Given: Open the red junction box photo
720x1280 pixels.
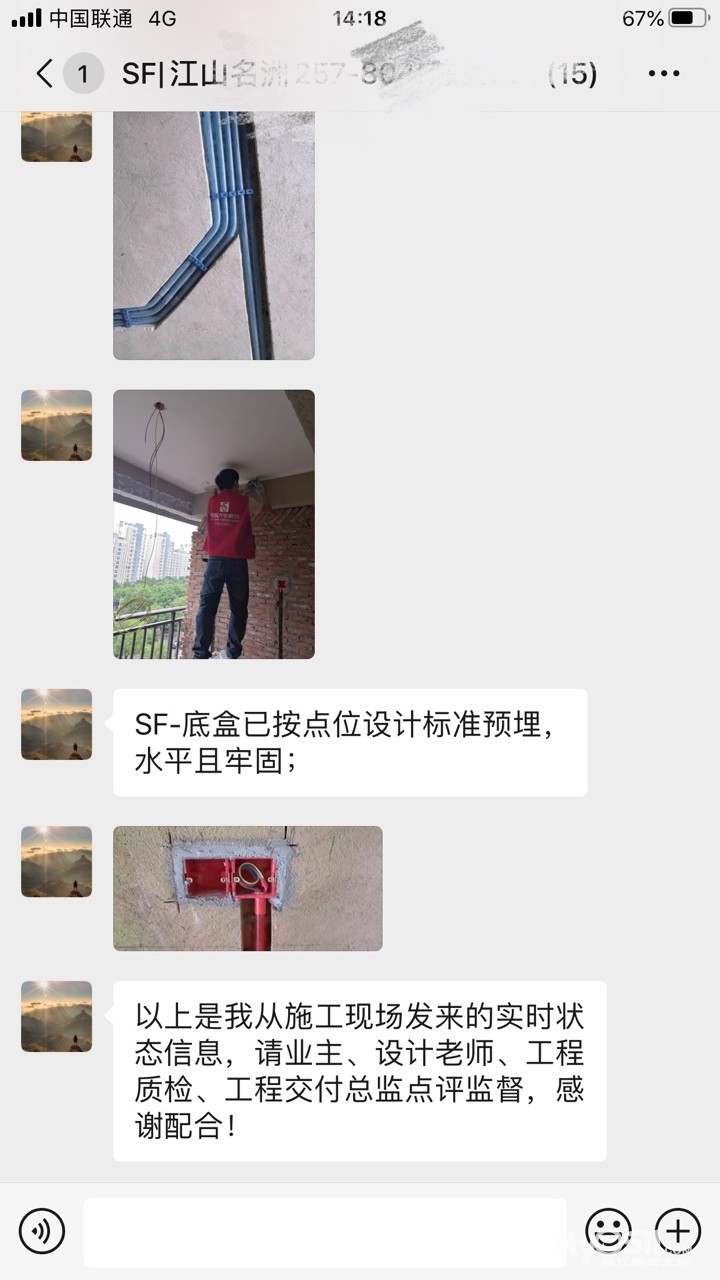Looking at the screenshot, I should click(248, 888).
